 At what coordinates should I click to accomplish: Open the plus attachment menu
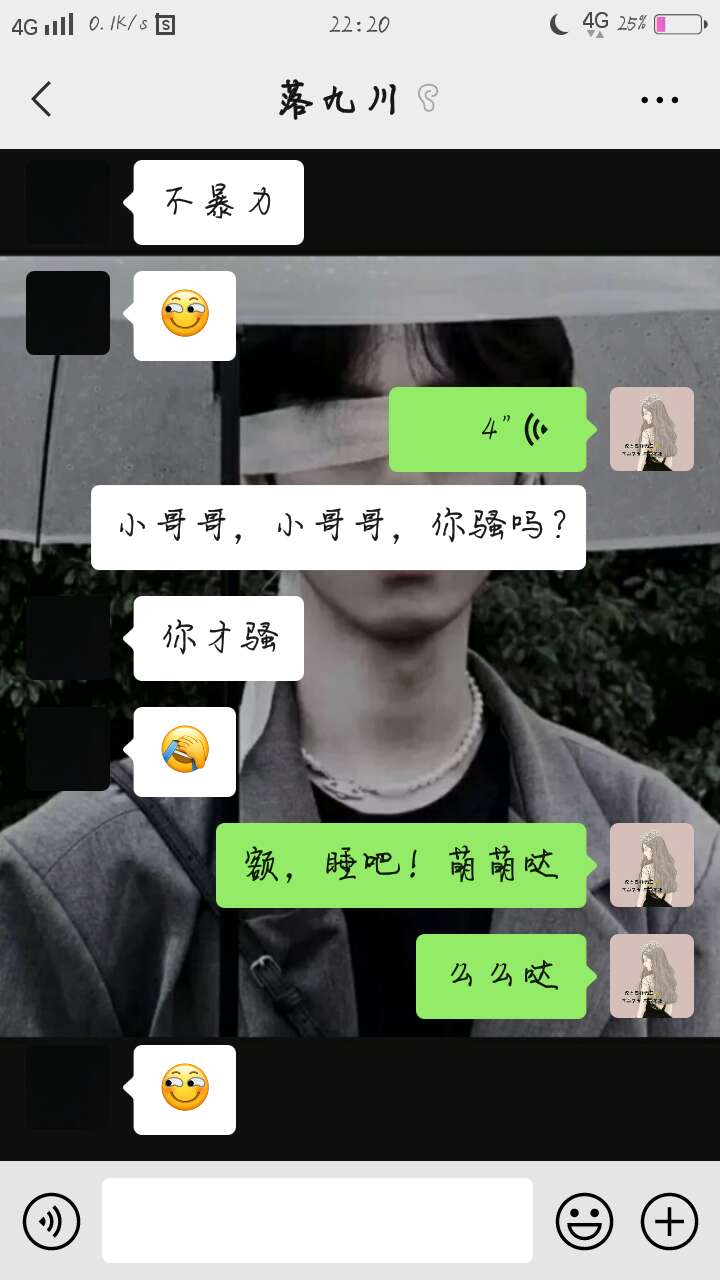coord(669,1221)
